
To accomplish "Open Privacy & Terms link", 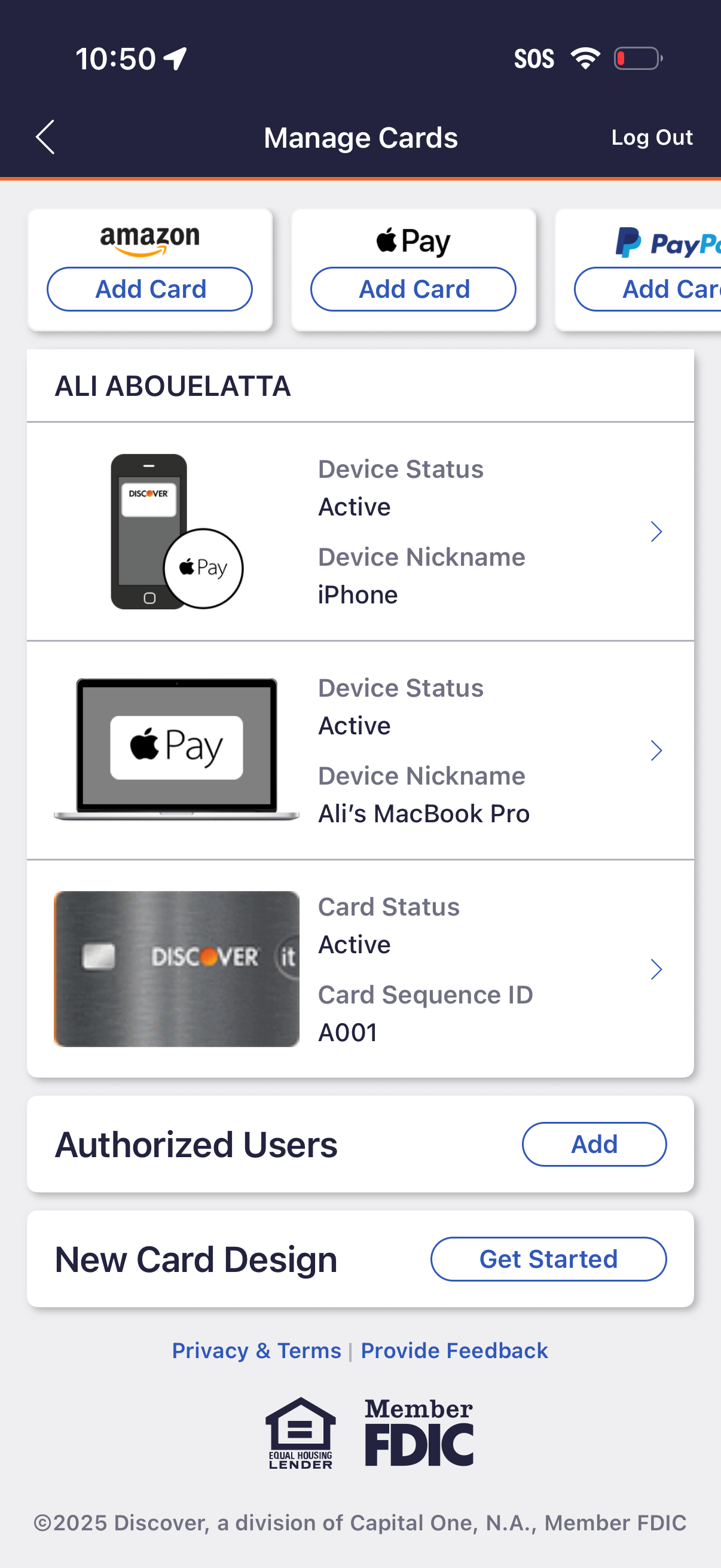I will (x=256, y=1350).
